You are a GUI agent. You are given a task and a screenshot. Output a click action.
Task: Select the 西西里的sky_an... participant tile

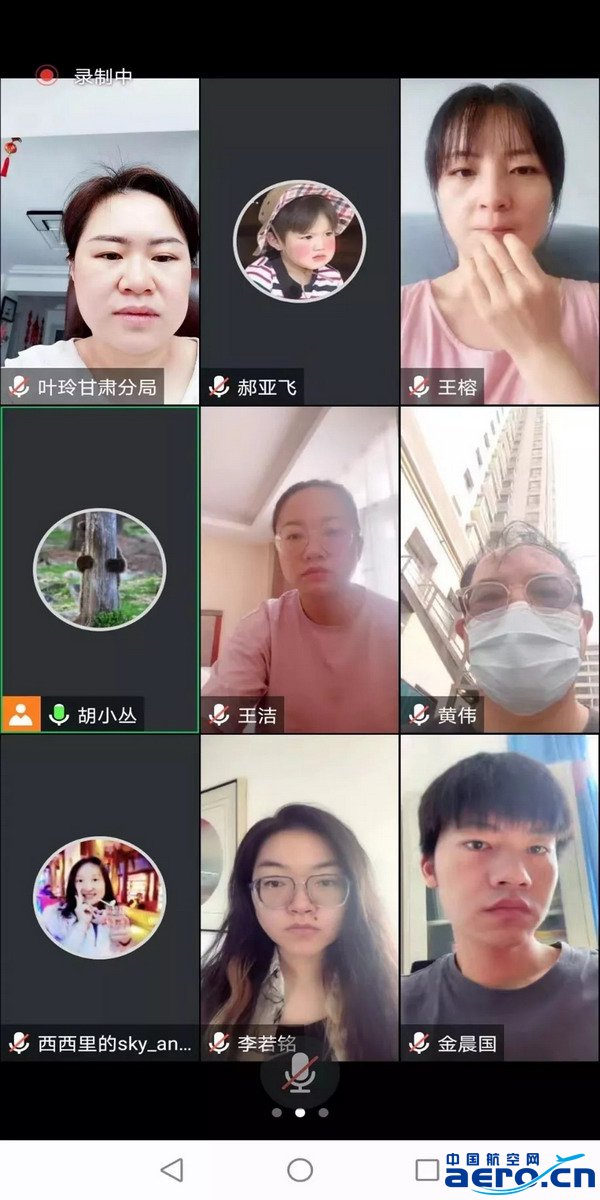99,897
